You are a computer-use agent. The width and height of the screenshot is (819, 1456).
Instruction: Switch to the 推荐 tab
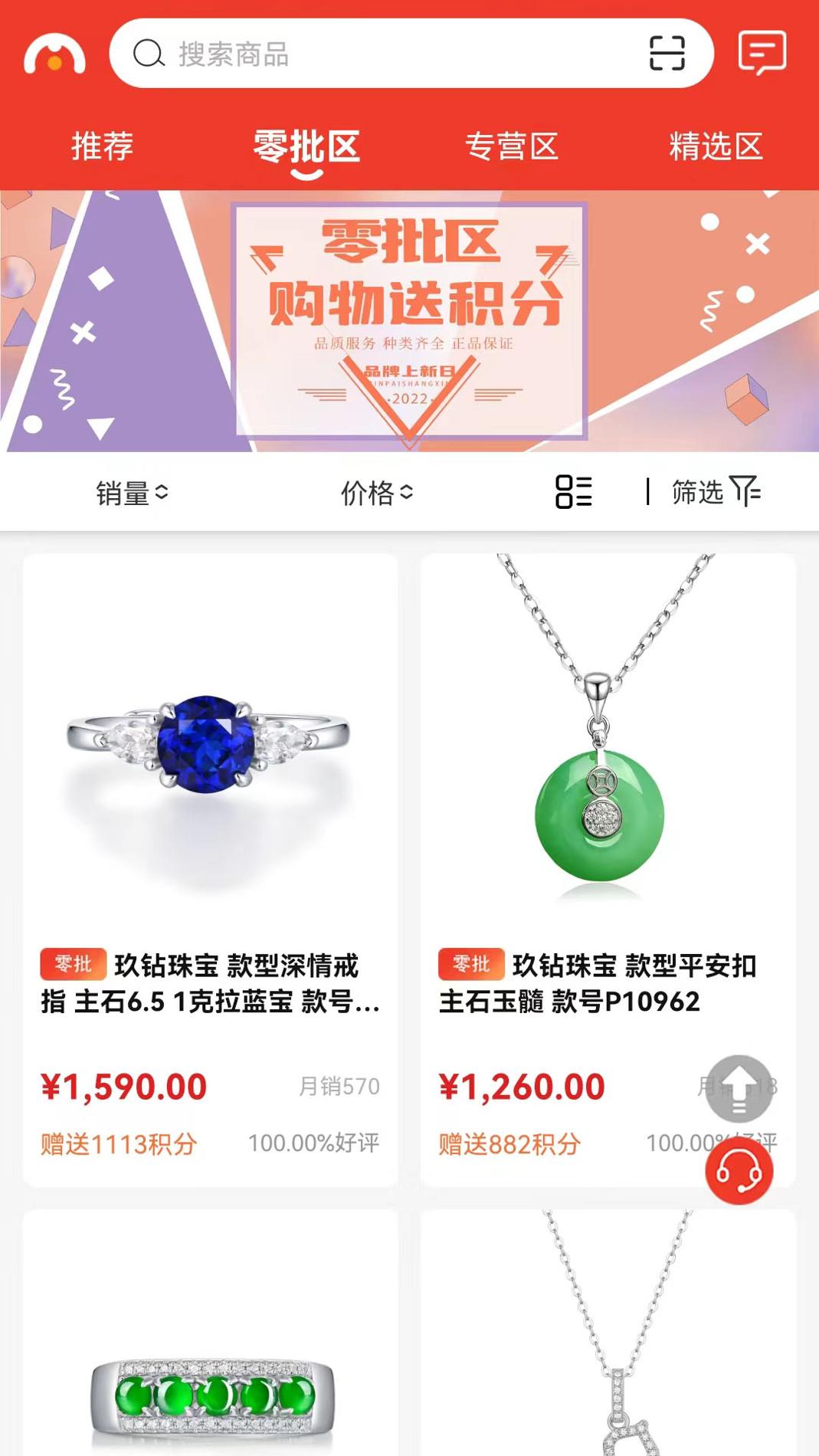tap(103, 146)
